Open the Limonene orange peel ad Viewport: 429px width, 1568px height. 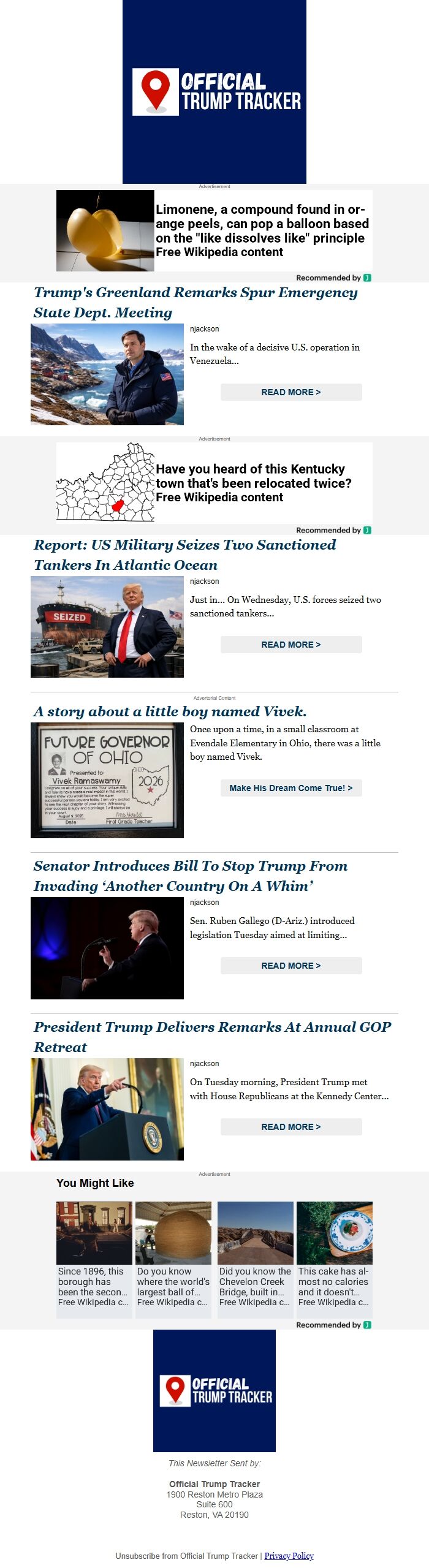point(214,230)
